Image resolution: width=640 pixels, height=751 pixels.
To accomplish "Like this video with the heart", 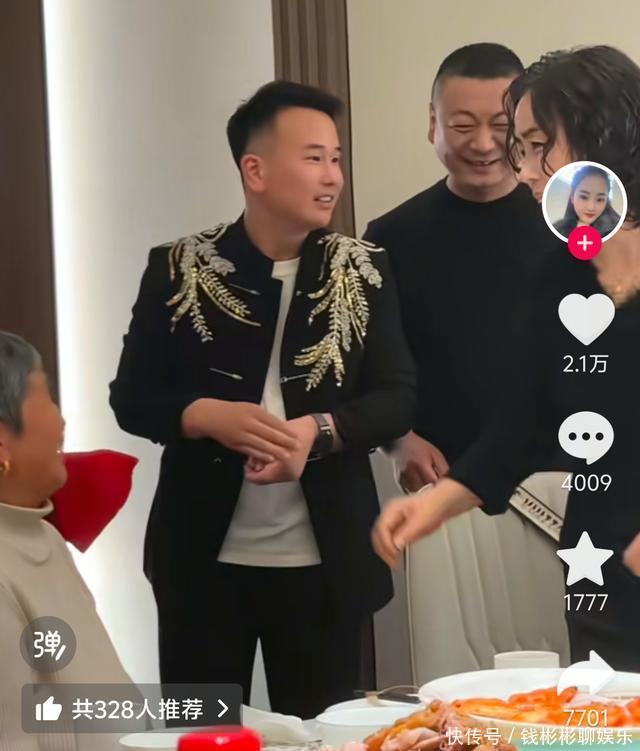I will pos(586,318).
